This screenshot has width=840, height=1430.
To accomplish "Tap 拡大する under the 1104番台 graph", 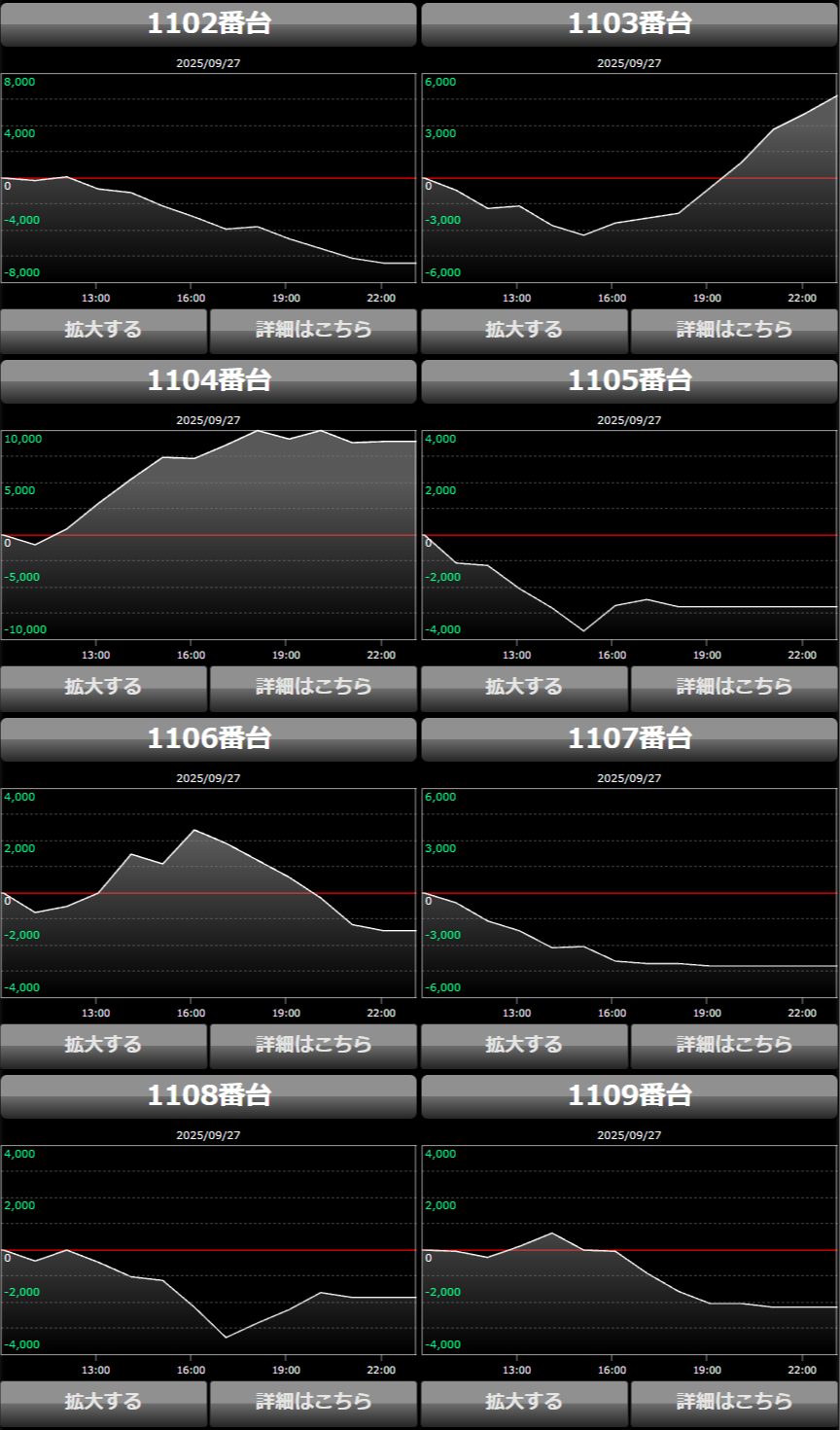I will coord(104,687).
